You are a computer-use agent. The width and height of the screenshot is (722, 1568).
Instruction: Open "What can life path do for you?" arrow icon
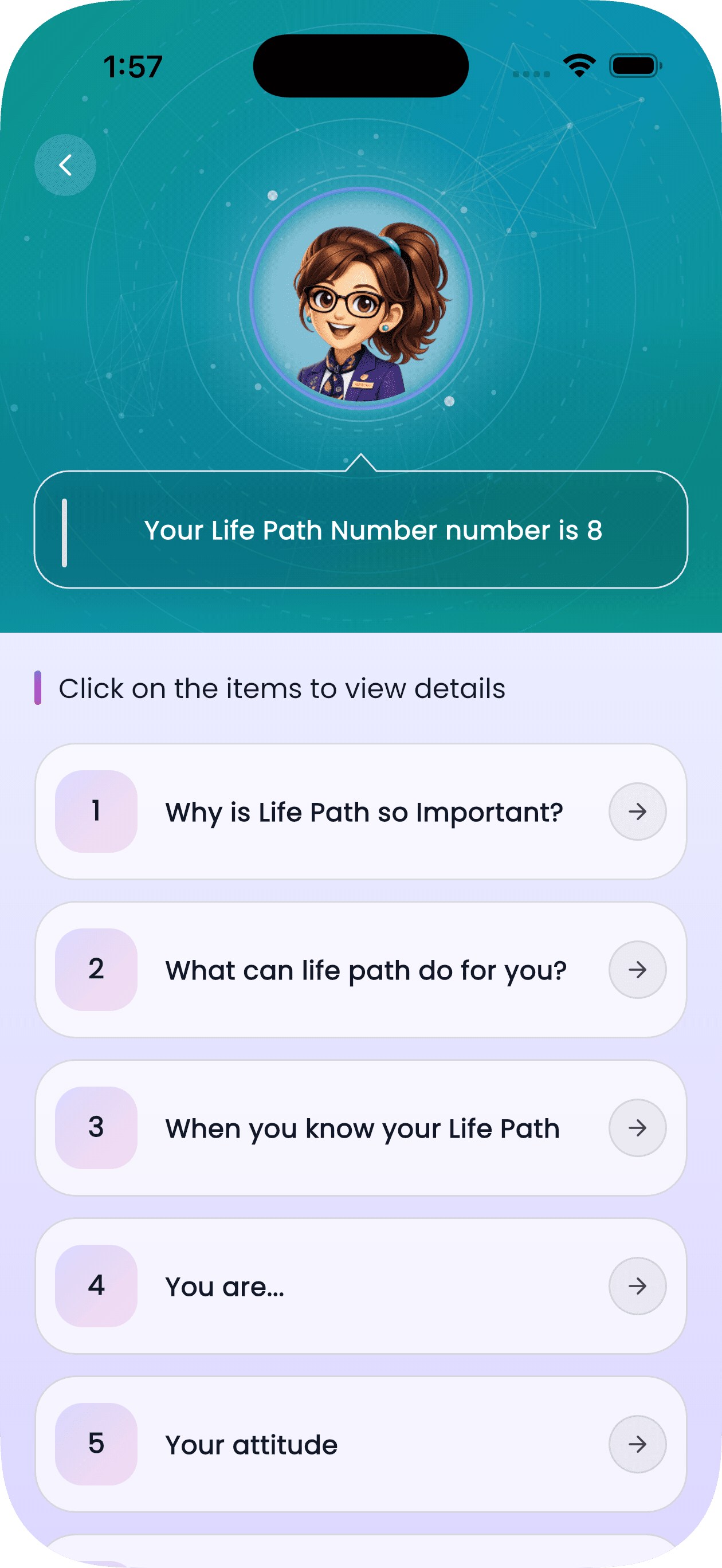point(637,970)
